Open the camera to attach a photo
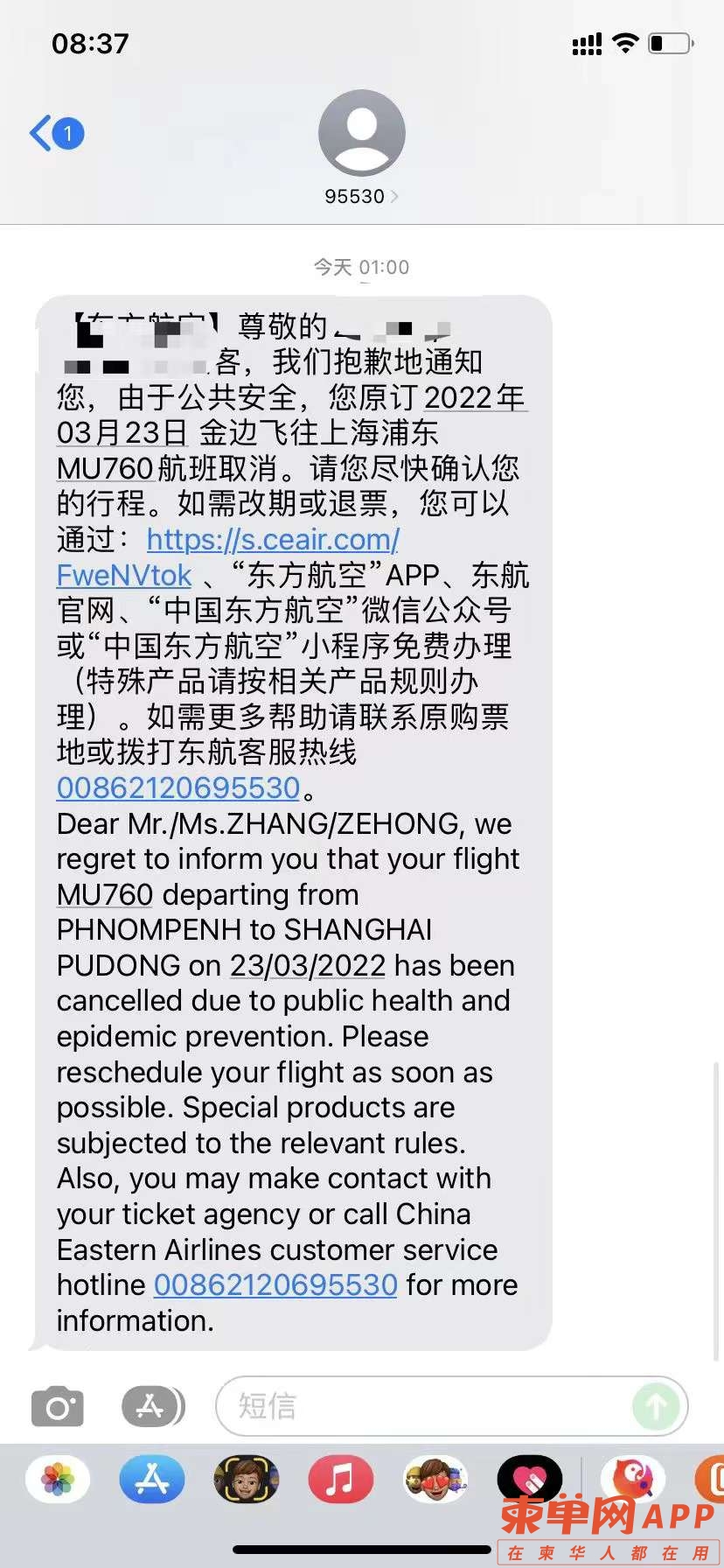The width and height of the screenshot is (724, 1568). [x=57, y=1407]
